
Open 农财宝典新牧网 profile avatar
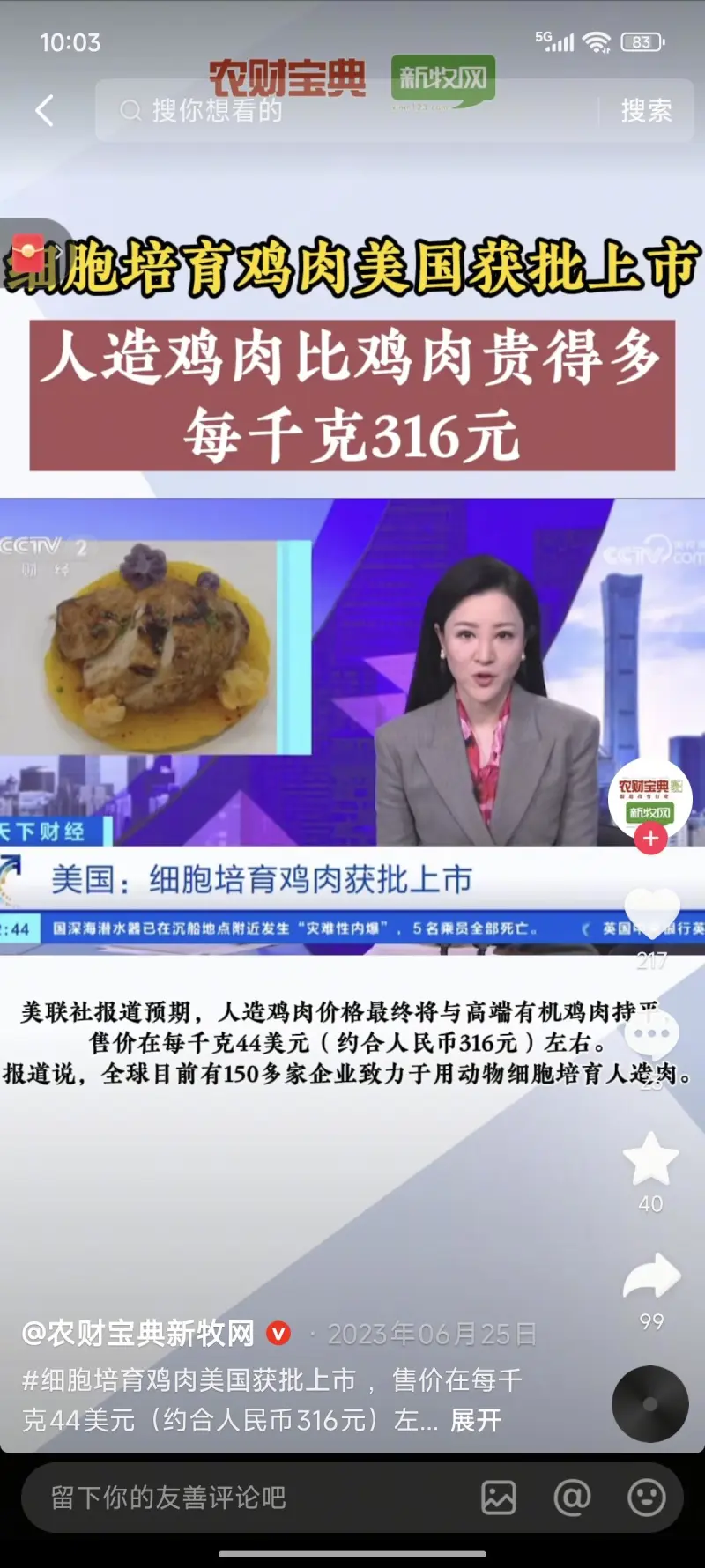tap(650, 797)
